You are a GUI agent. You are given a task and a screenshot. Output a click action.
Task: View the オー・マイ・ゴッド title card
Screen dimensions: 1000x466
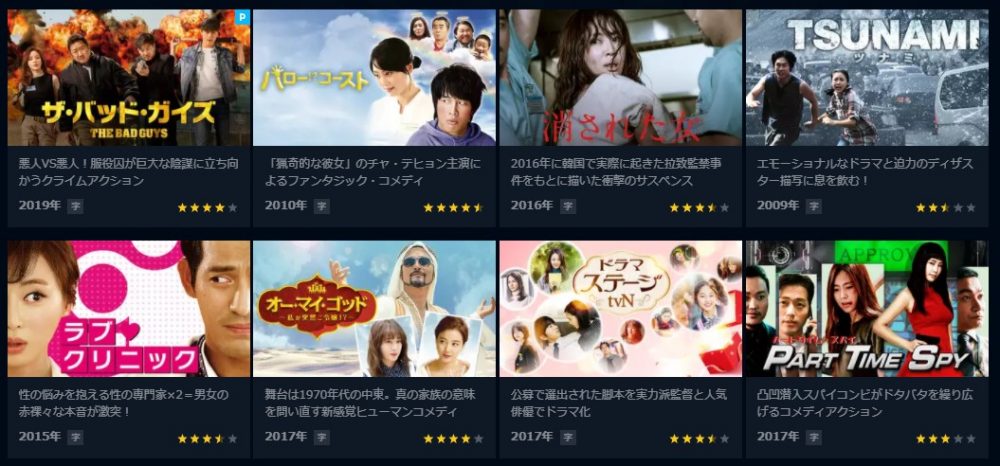click(374, 308)
